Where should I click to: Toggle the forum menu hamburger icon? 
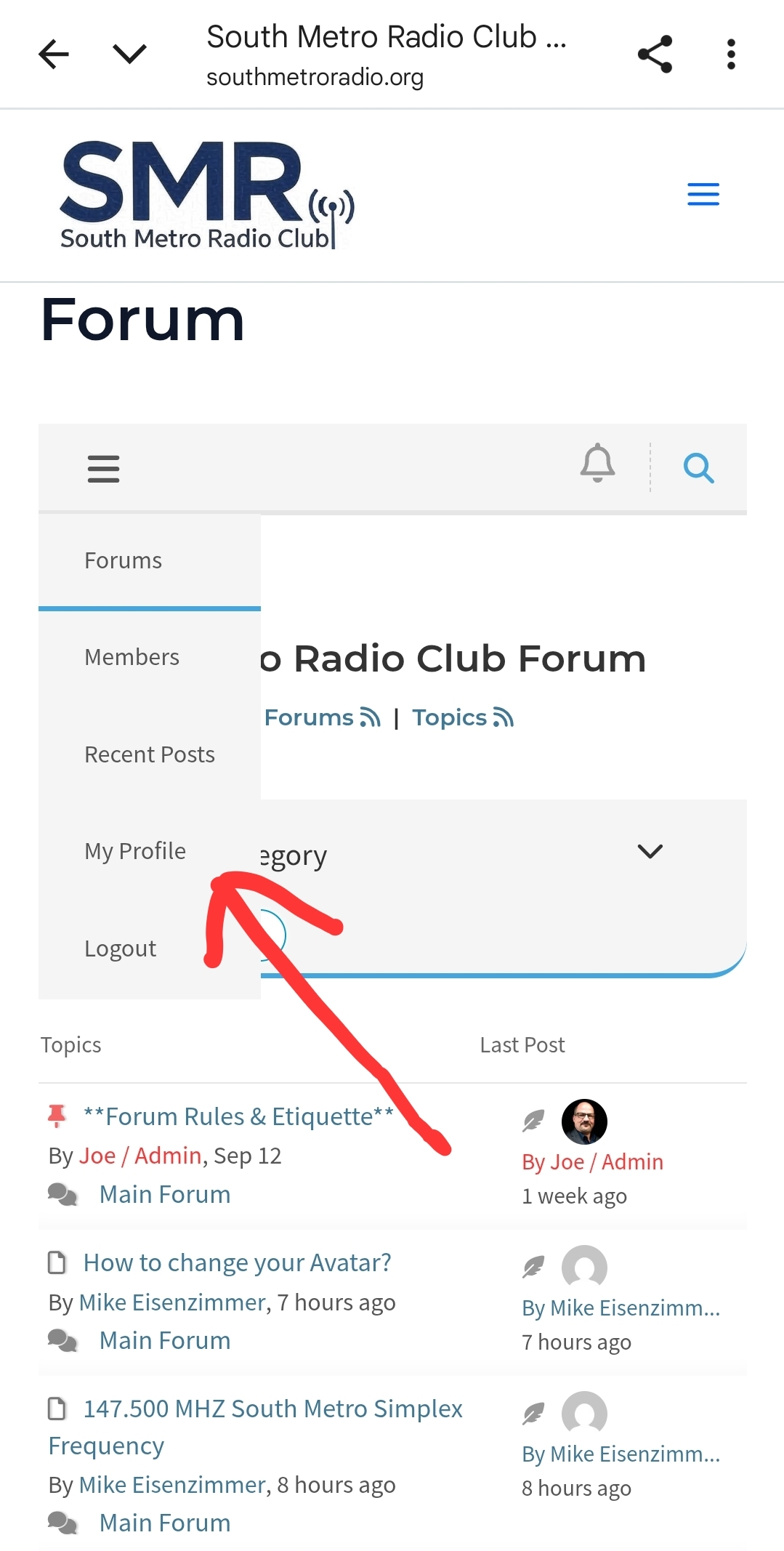[x=103, y=469]
